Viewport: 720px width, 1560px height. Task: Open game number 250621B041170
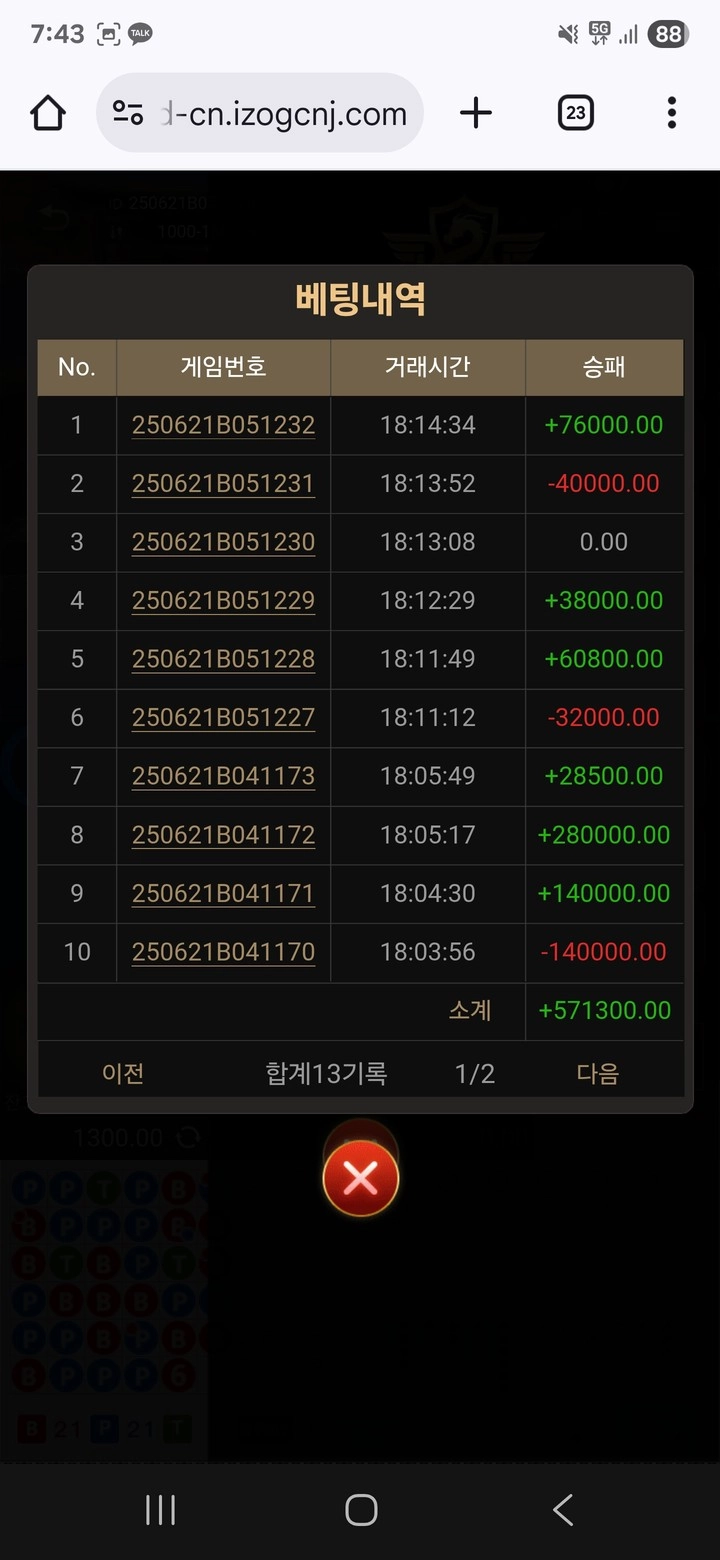point(223,952)
